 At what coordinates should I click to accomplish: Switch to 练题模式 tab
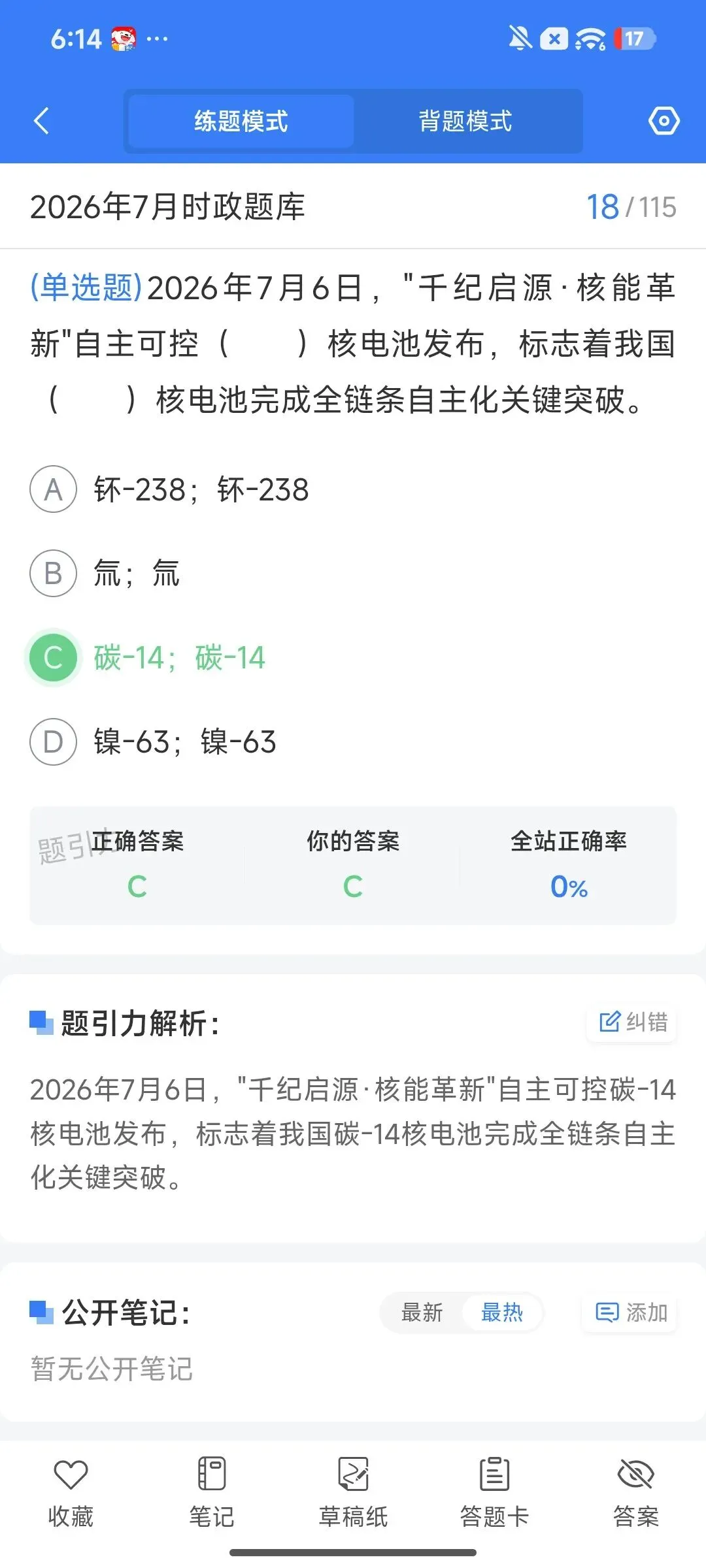pos(241,121)
